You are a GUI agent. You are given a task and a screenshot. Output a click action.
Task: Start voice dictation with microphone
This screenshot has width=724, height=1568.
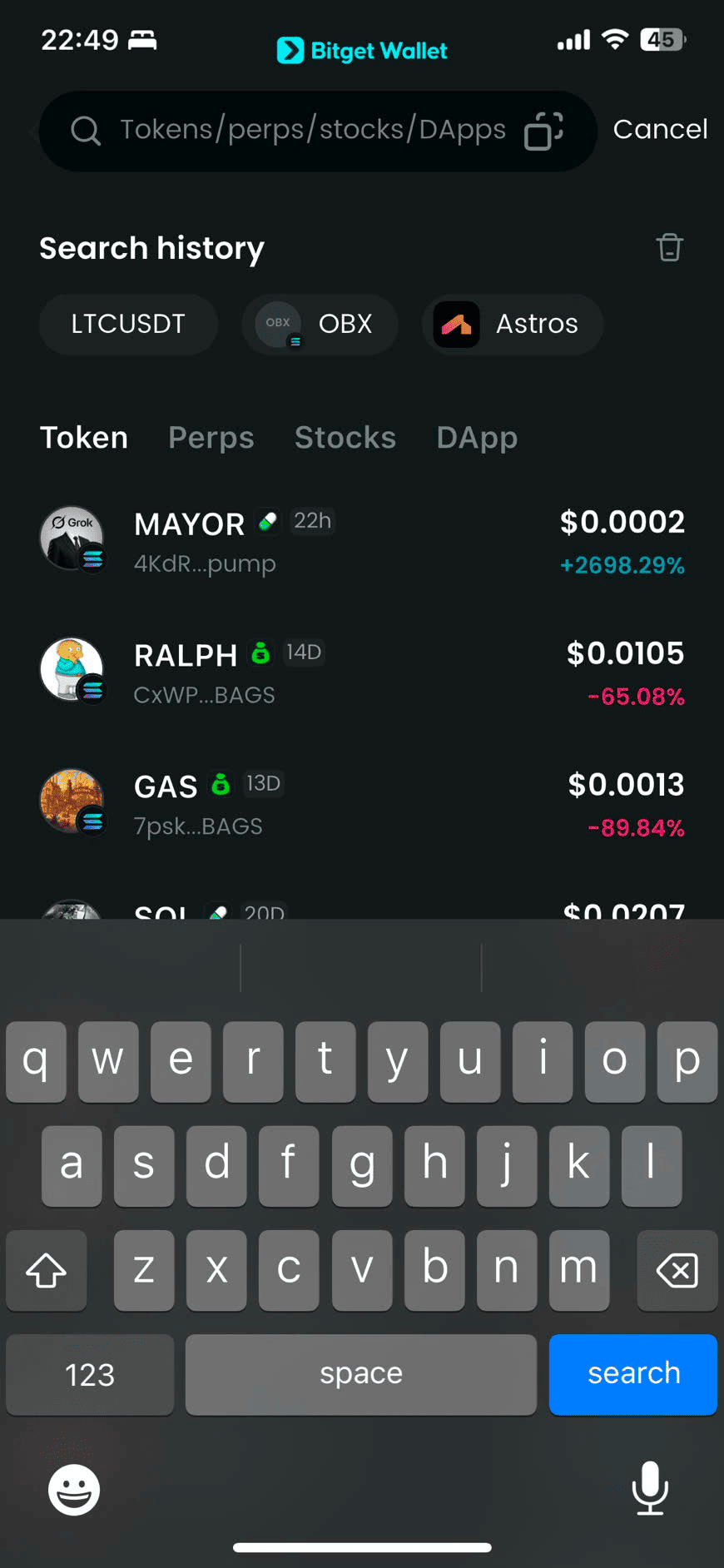click(x=650, y=1488)
